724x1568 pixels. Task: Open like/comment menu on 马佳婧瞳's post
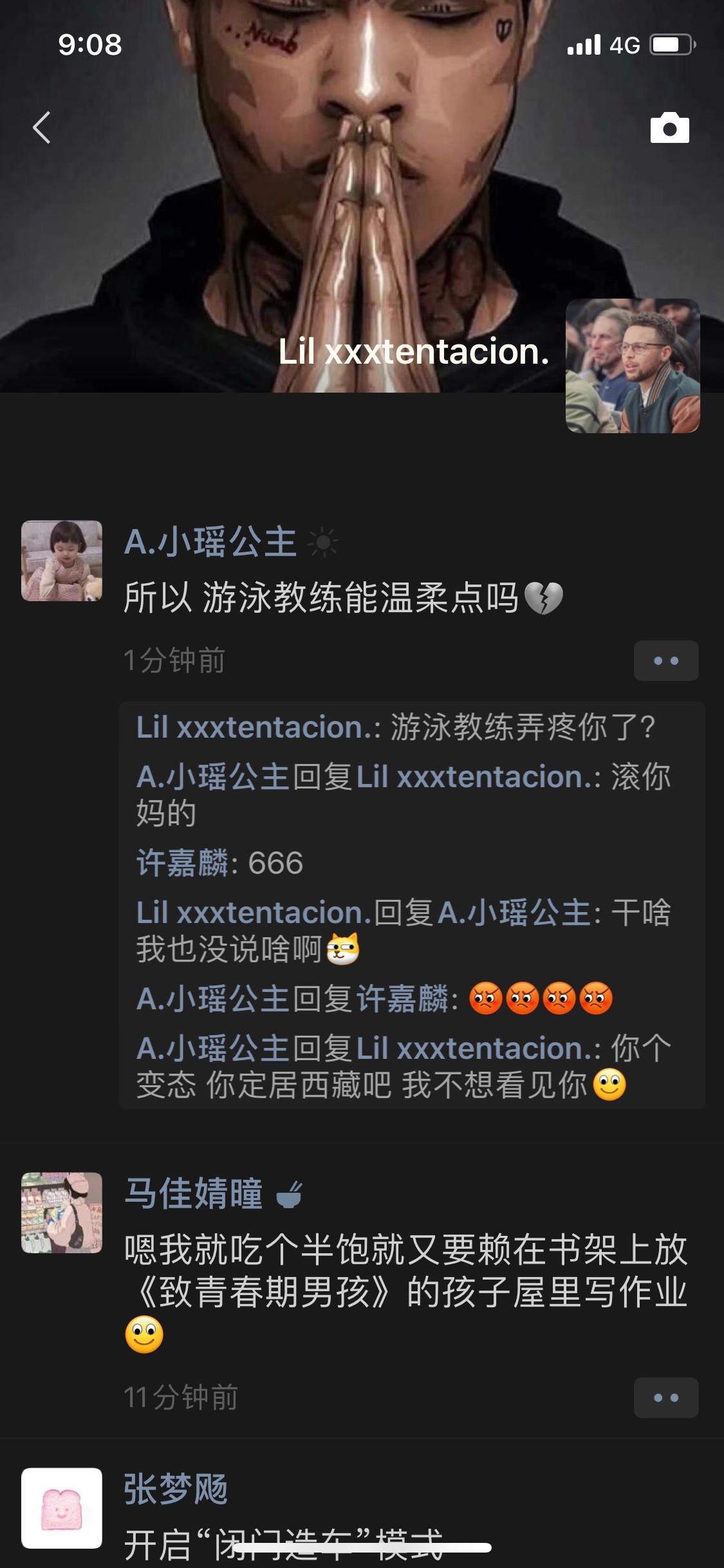(666, 1397)
